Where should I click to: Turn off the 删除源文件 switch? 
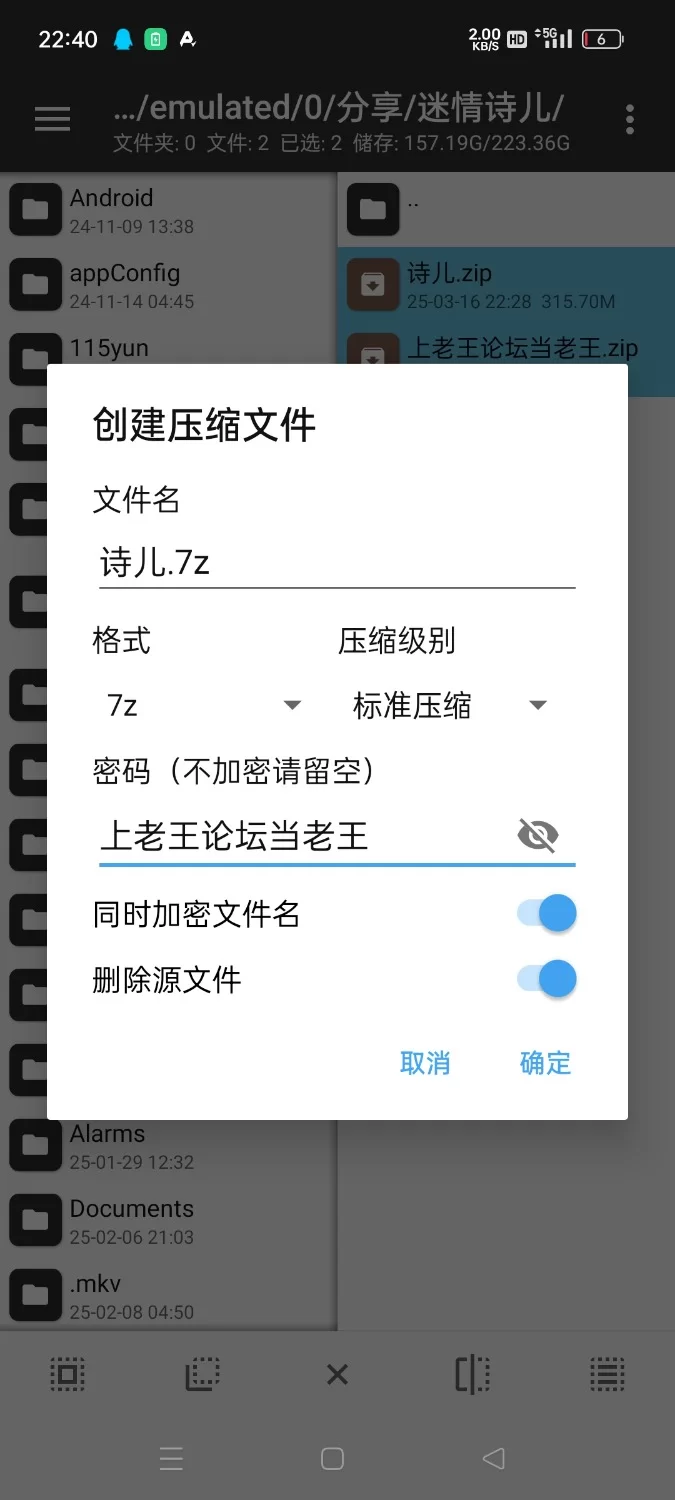547,979
